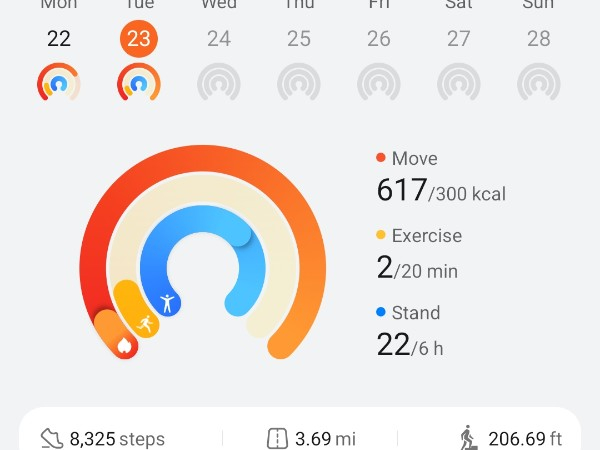The image size is (600, 450).
Task: Select Sunday the 28th
Action: 539,40
